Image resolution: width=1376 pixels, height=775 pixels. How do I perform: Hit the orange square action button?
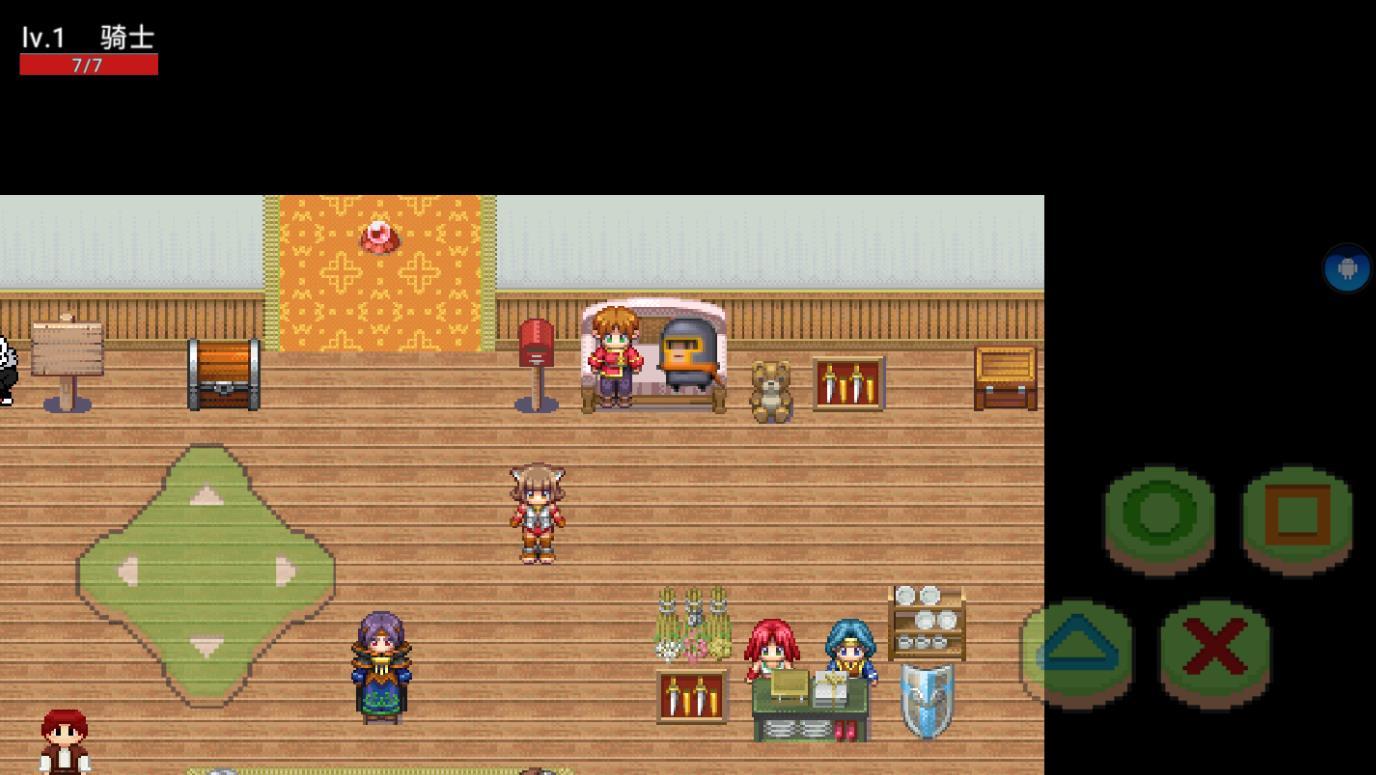[1297, 514]
